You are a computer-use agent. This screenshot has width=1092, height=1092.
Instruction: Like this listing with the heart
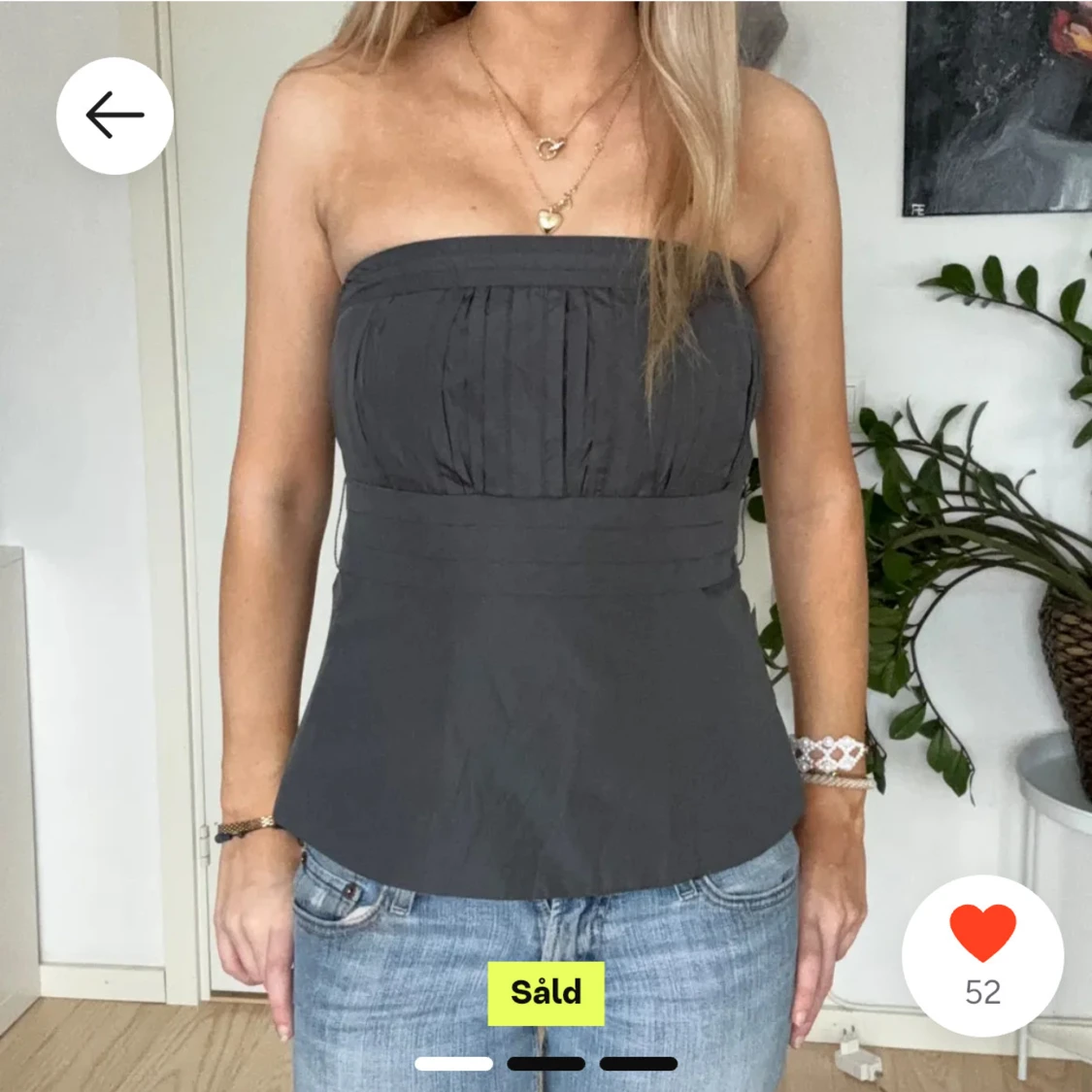[x=982, y=933]
